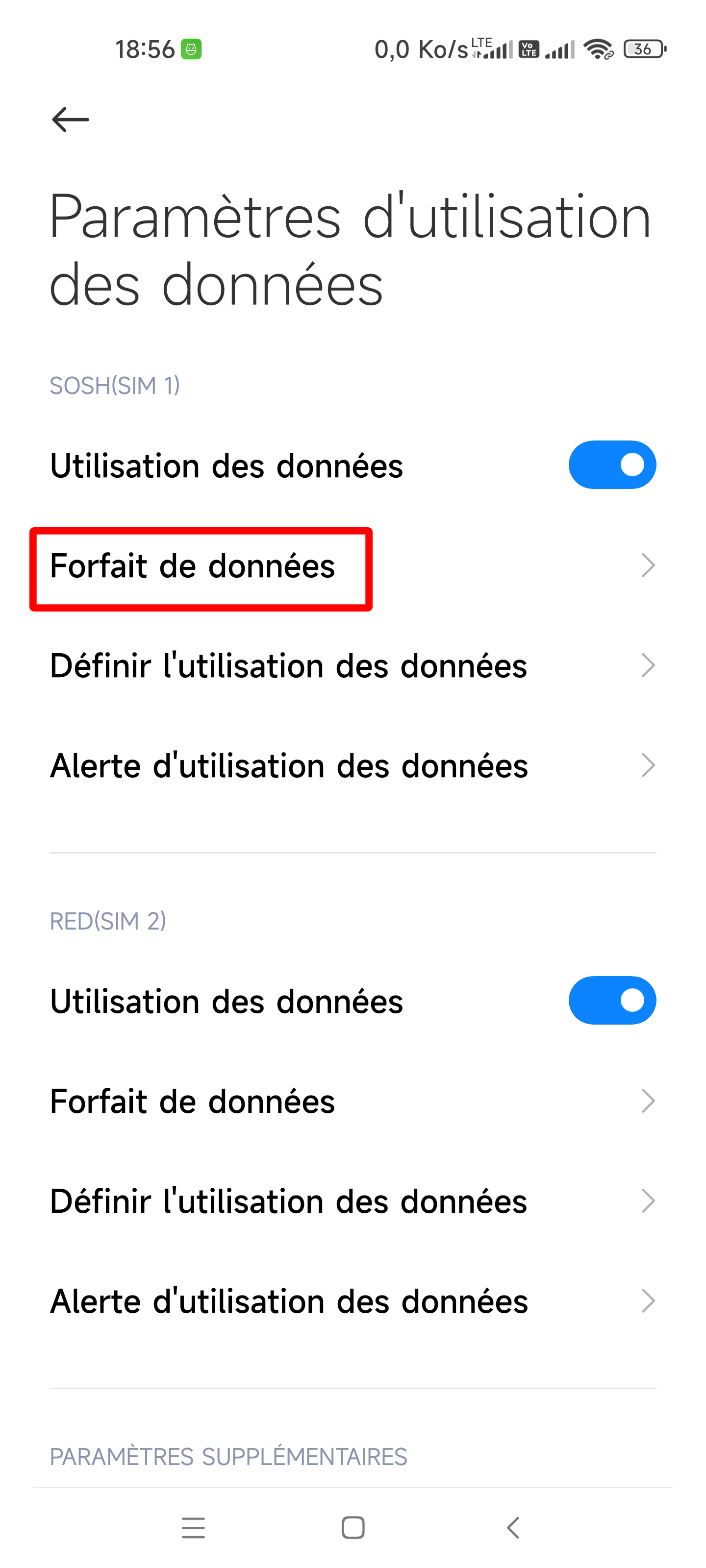The height and width of the screenshot is (1568, 706).
Task: Disable Utilisation des données for RED SIM 2
Action: pyautogui.click(x=611, y=1001)
